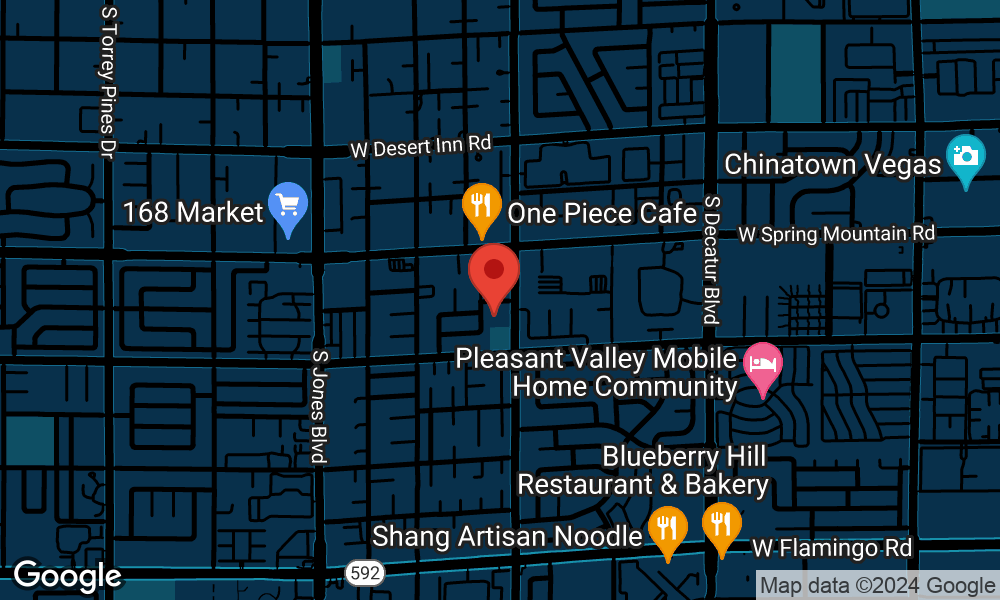
Task: Select the 168 Market shopping pin
Action: point(288,205)
